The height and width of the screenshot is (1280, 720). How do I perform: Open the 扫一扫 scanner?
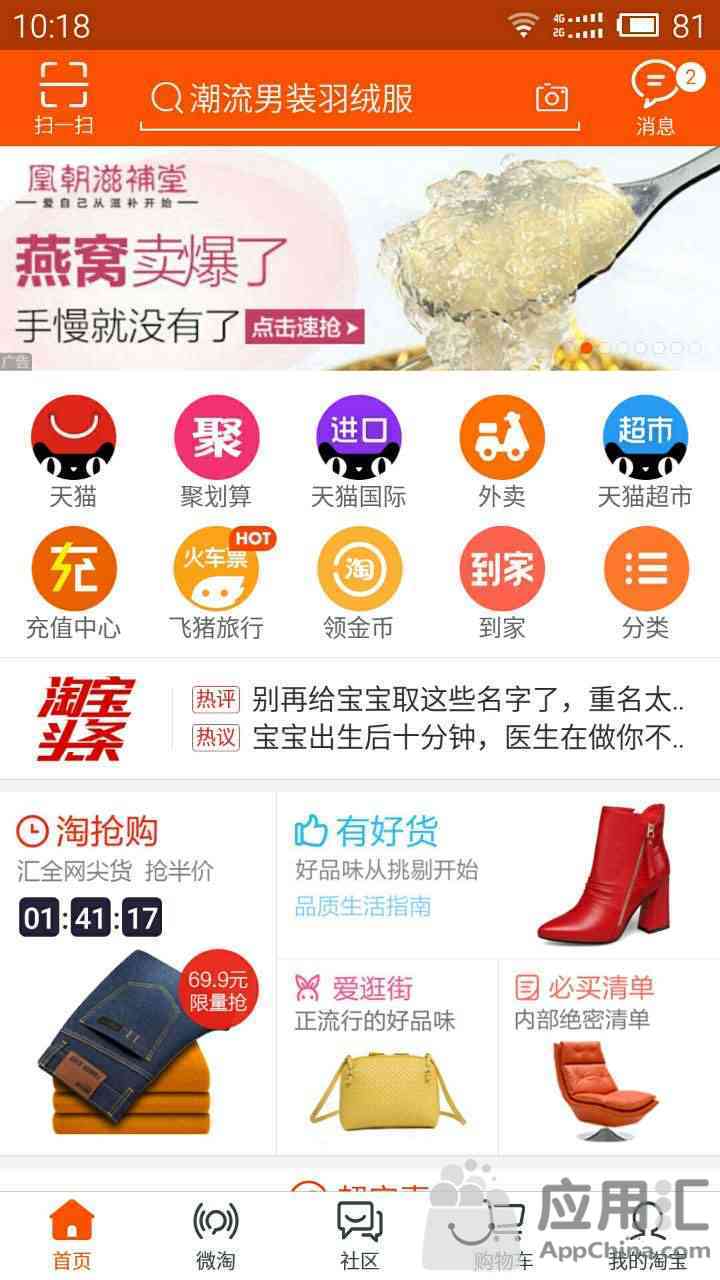pos(64,97)
